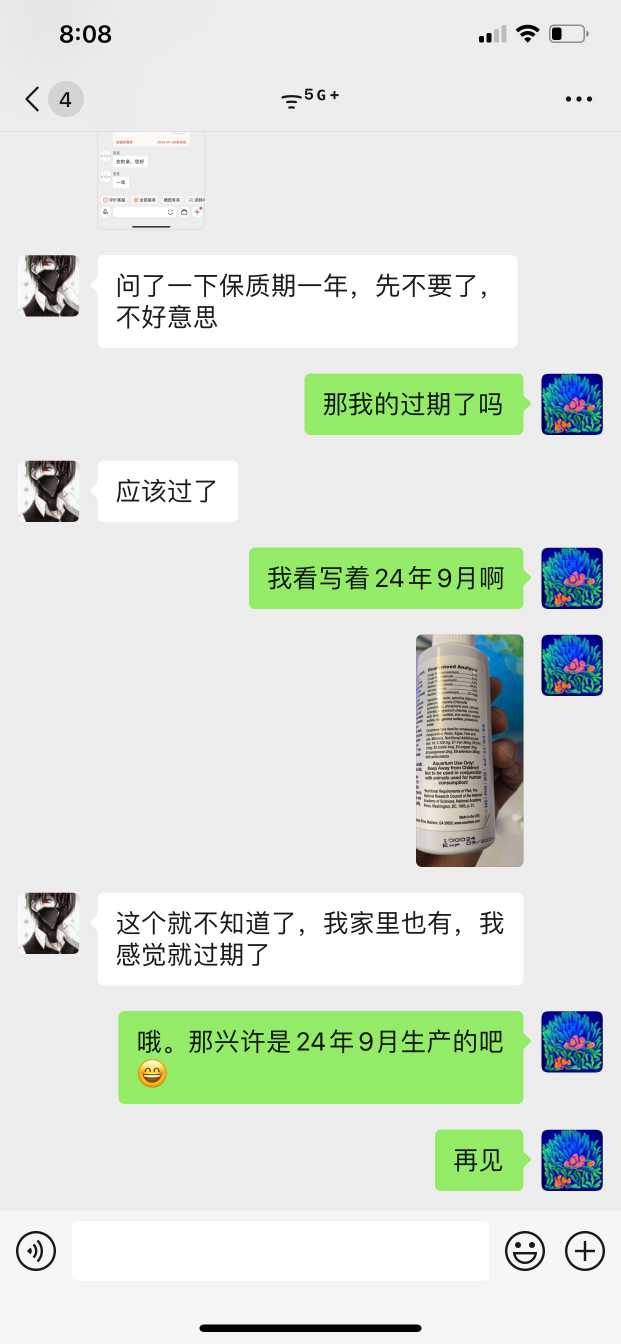Open the plus attachment menu
The image size is (621, 1344).
(585, 1251)
